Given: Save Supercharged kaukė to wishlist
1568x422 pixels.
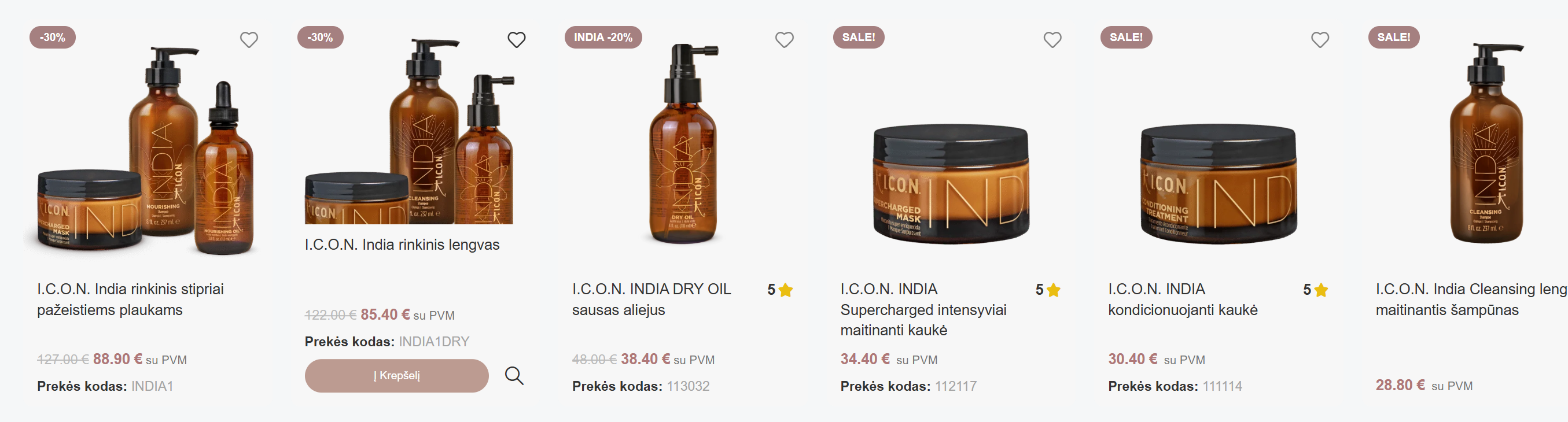Looking at the screenshot, I should 1052,40.
